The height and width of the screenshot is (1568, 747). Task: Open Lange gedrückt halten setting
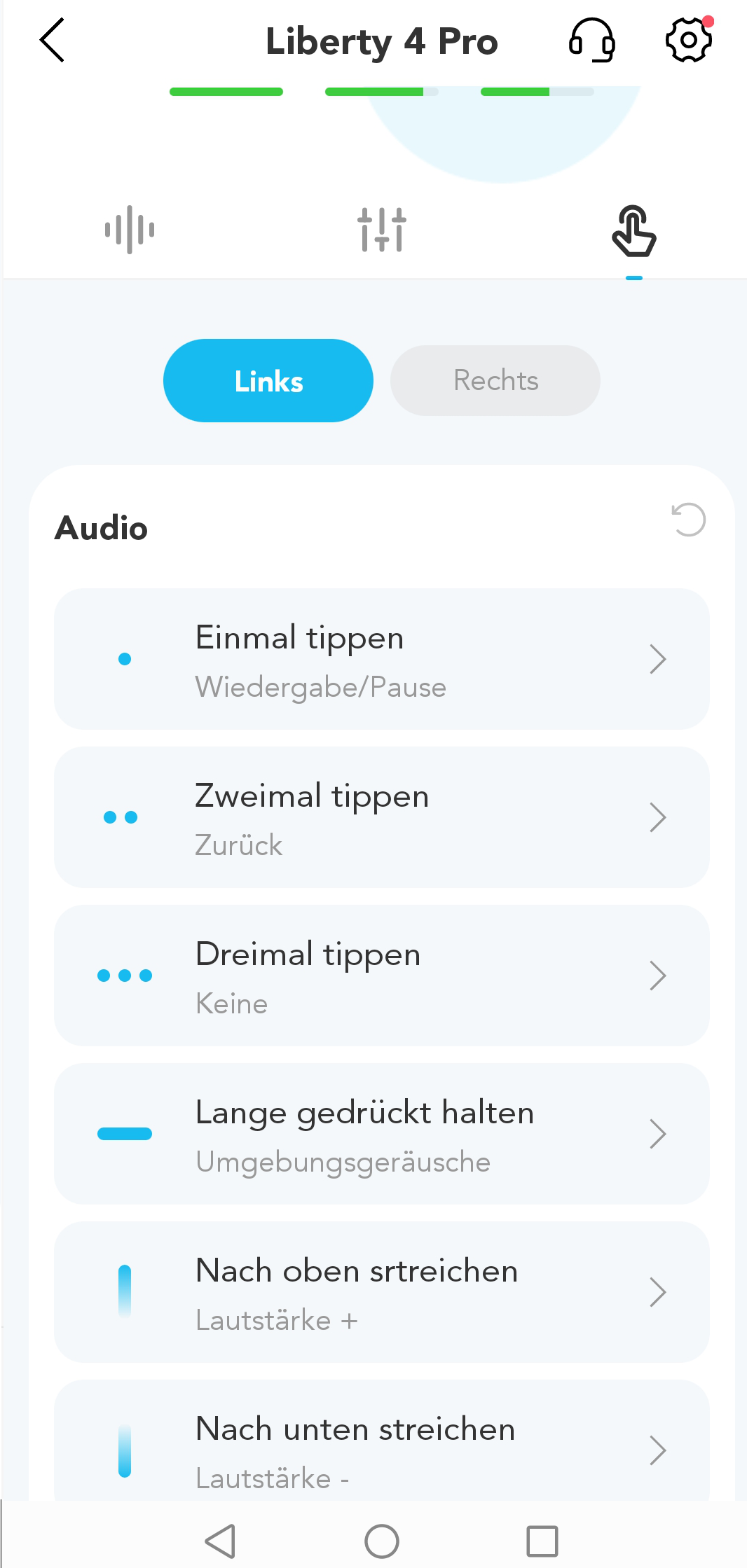382,1134
